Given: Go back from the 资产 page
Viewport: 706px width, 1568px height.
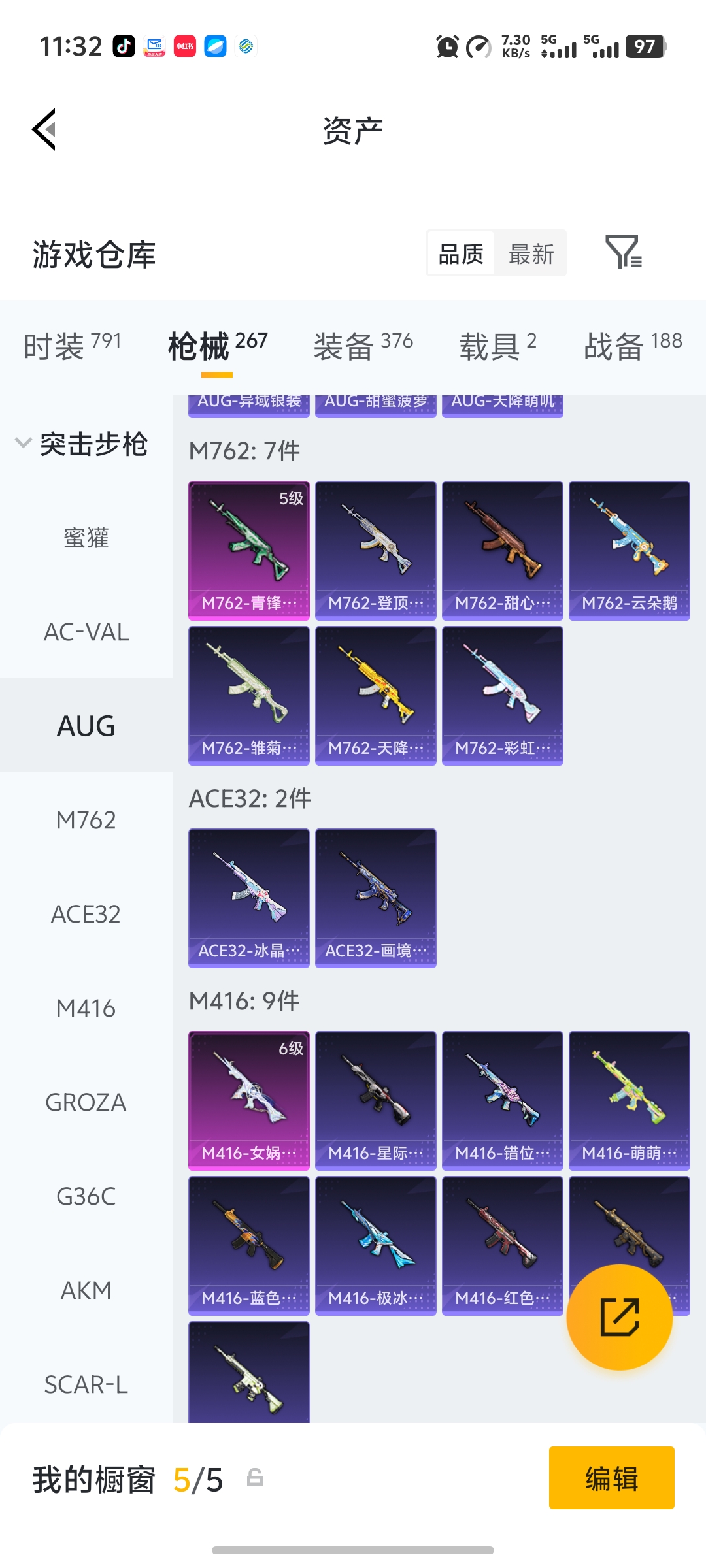Looking at the screenshot, I should (44, 129).
